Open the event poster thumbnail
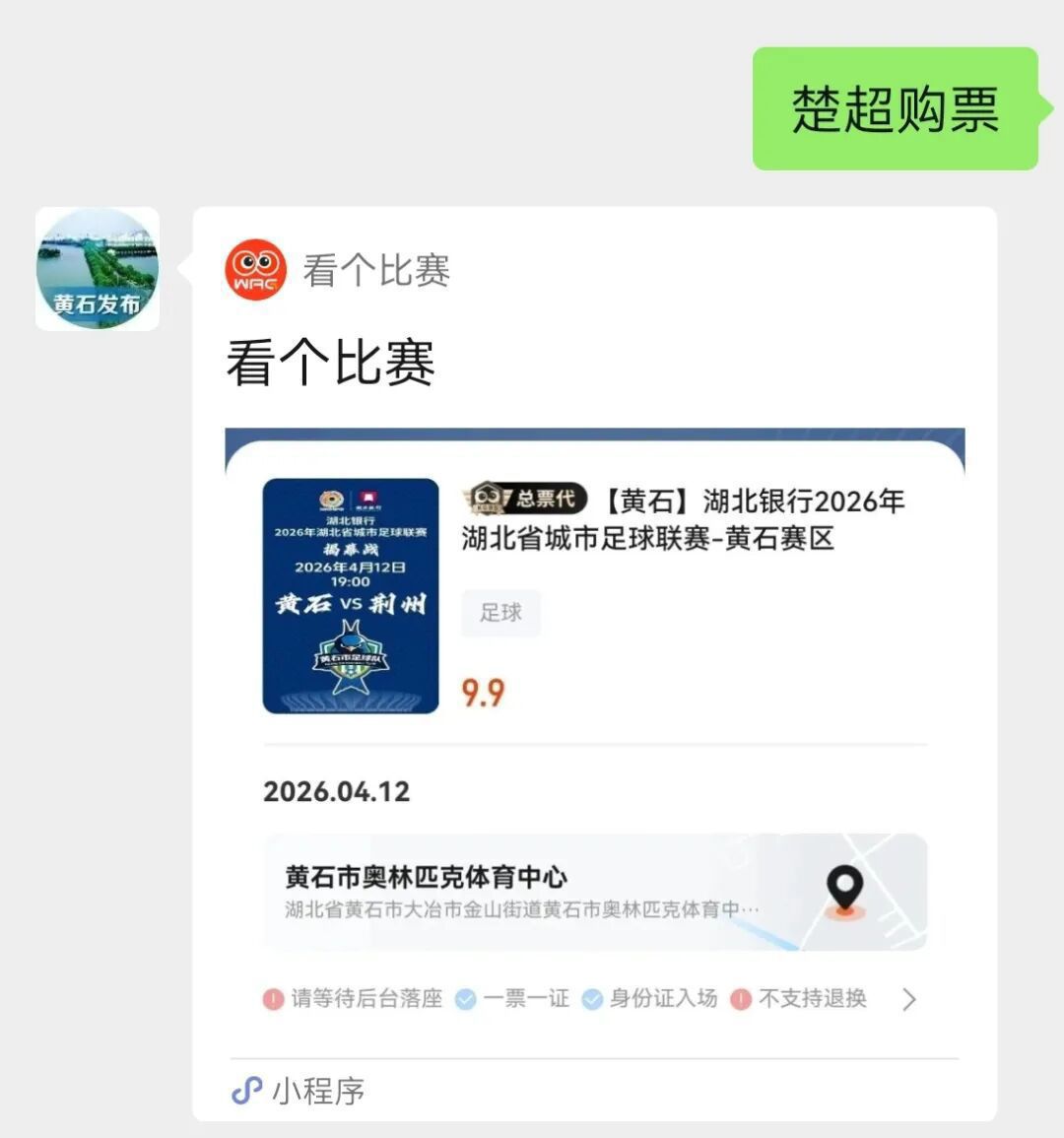This screenshot has width=1064, height=1138. click(352, 594)
